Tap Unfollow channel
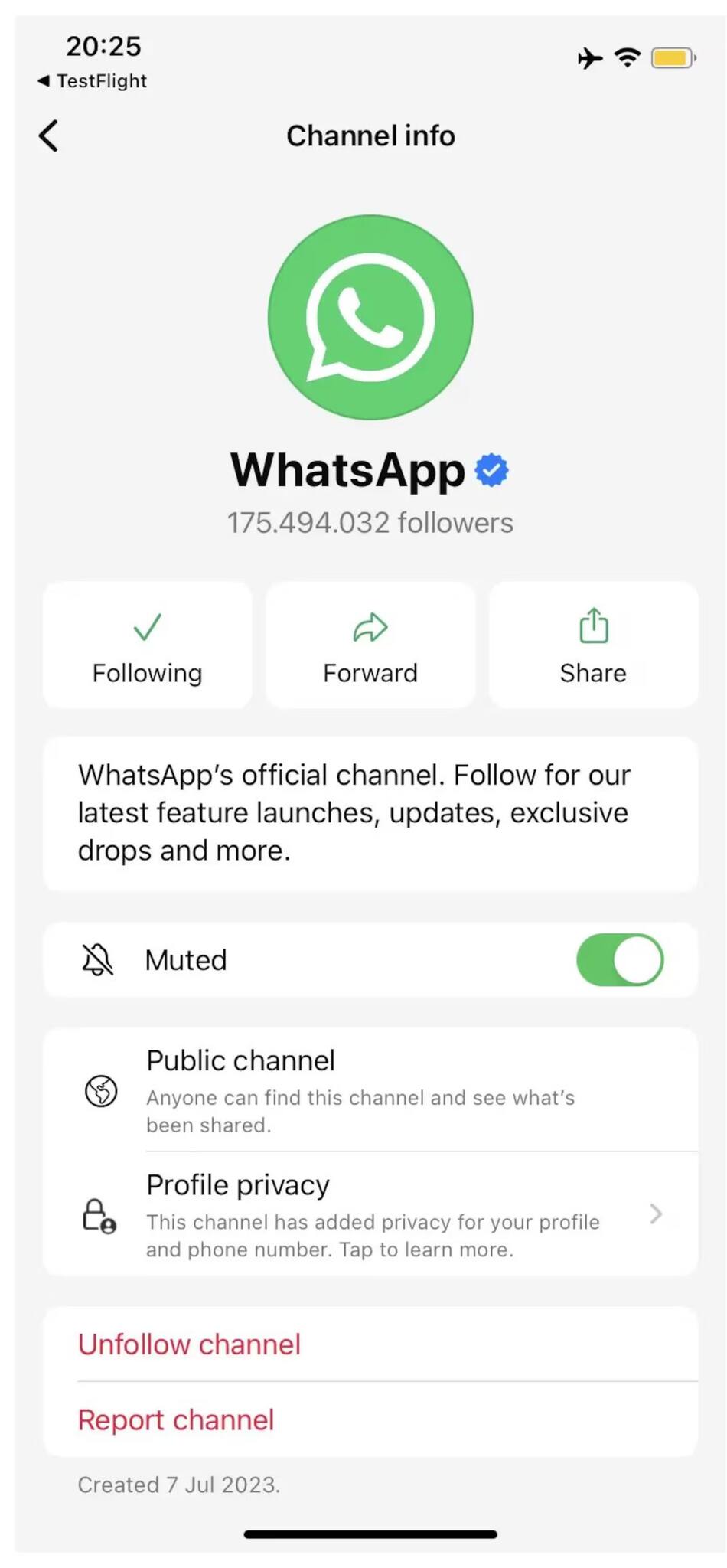Screen dimensions: 727x1568 coord(188,1344)
